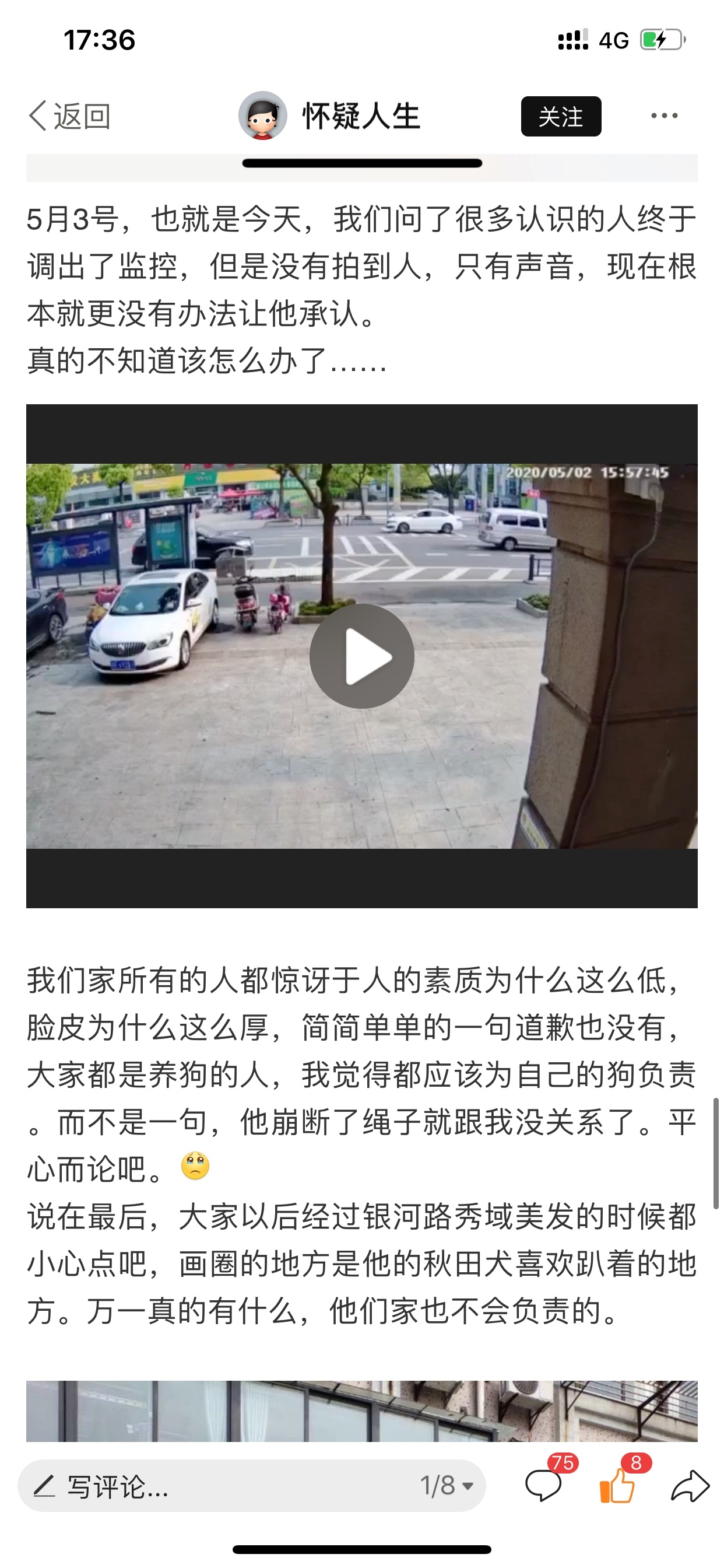The image size is (724, 1568).
Task: Share this post via arrow icon
Action: 690,1486
